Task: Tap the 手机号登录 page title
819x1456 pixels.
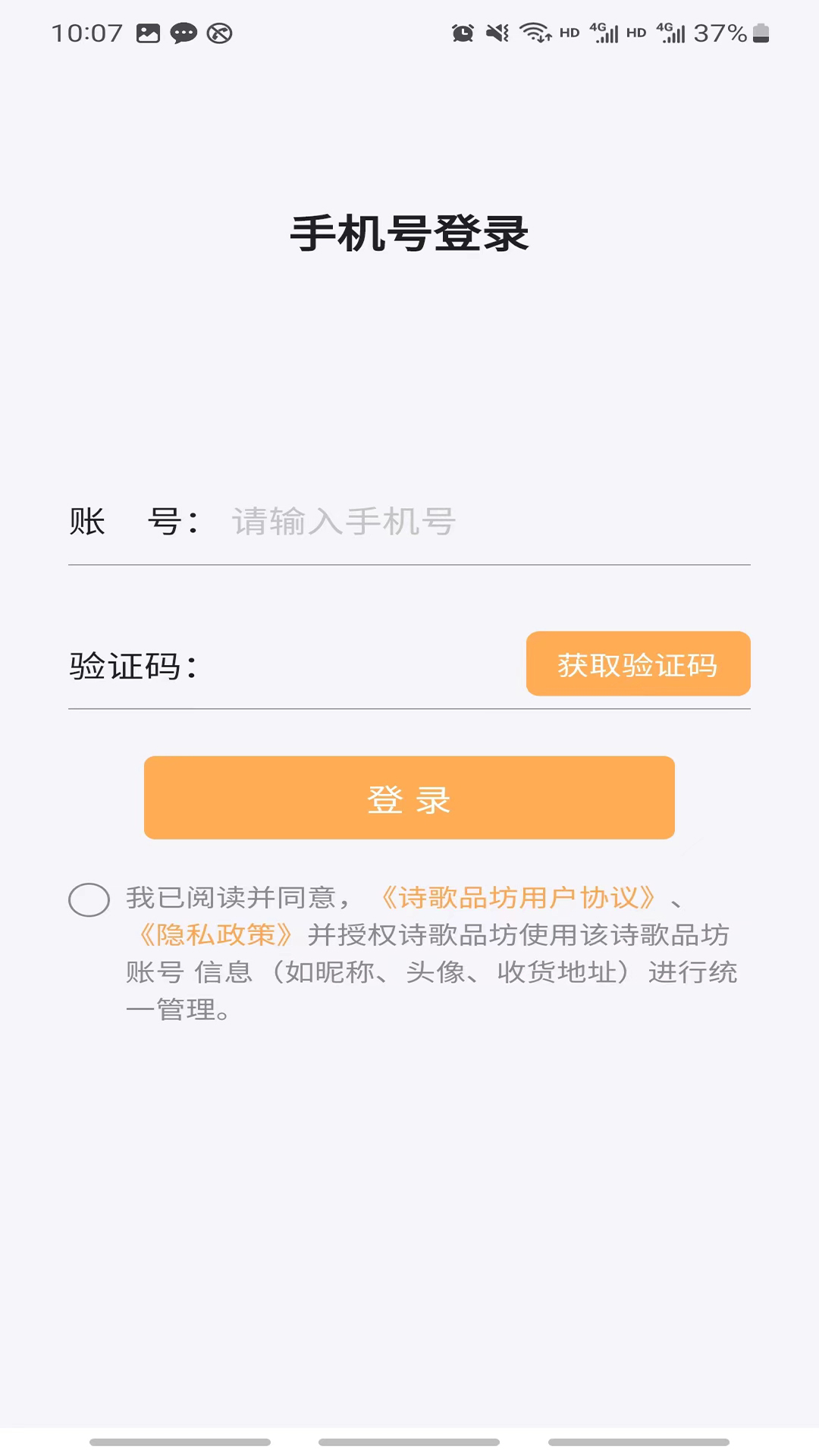Action: (409, 234)
